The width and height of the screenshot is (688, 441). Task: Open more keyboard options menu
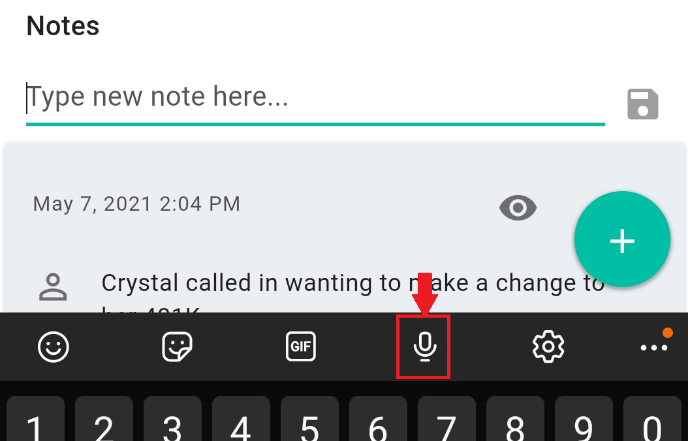click(654, 347)
